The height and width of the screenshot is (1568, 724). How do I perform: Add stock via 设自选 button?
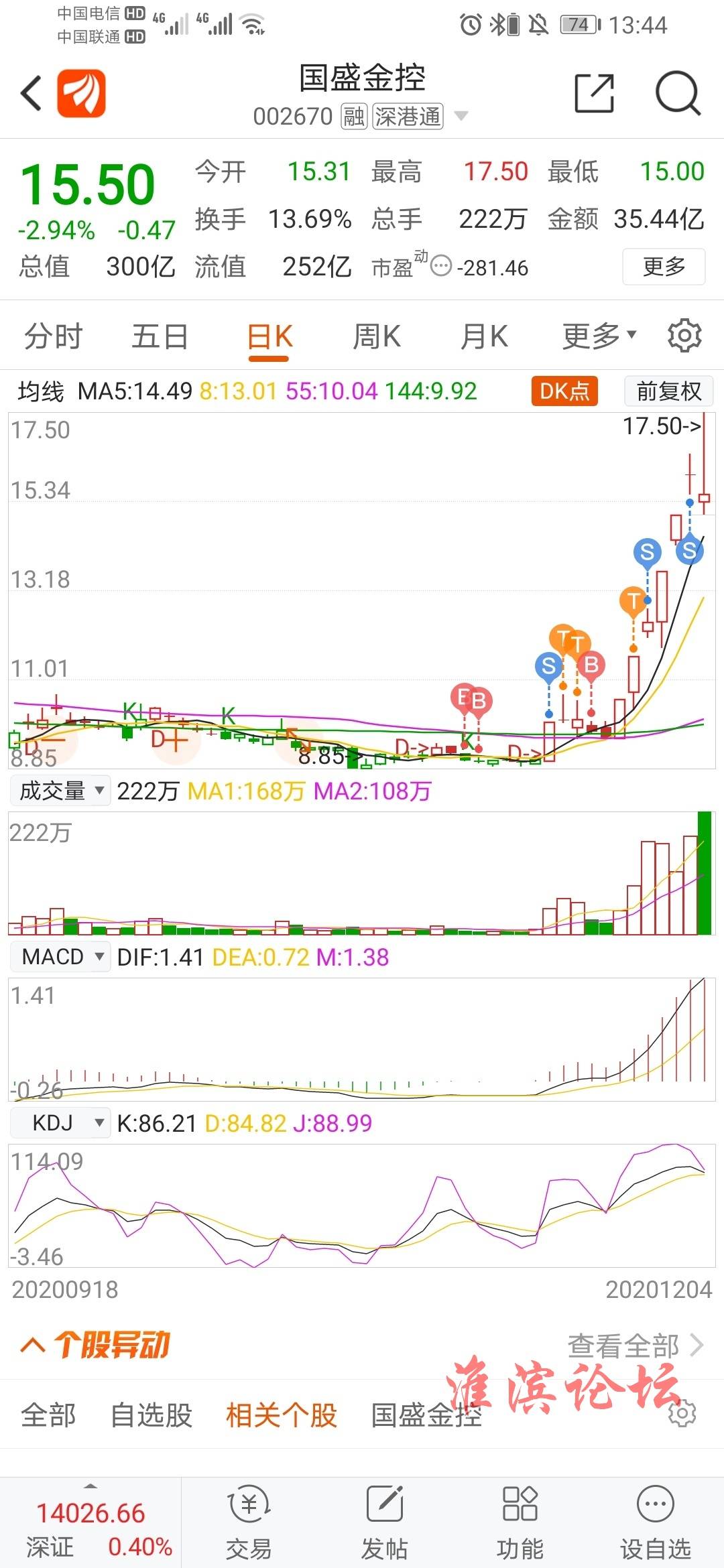(x=655, y=1522)
